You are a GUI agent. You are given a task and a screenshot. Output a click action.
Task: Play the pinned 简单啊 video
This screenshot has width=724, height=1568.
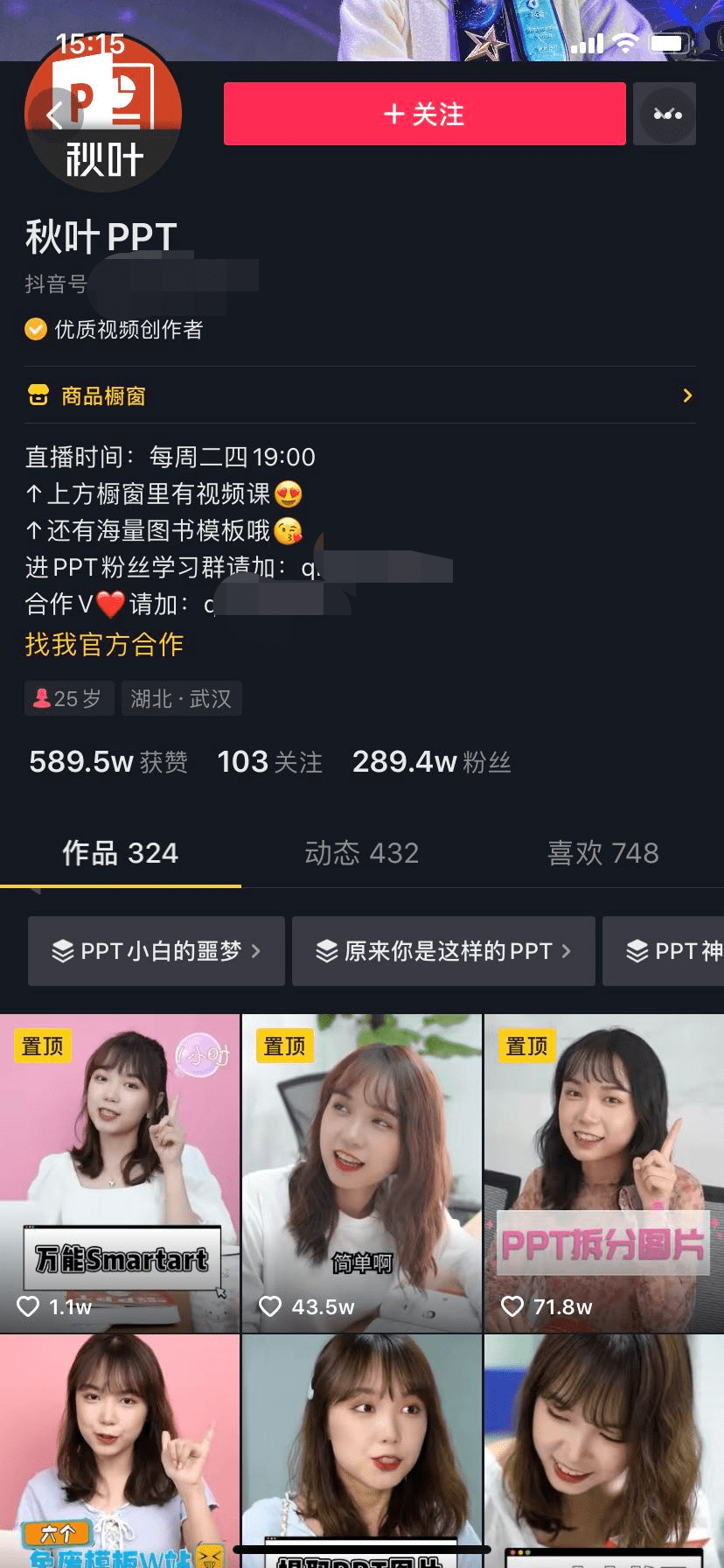[362, 1174]
